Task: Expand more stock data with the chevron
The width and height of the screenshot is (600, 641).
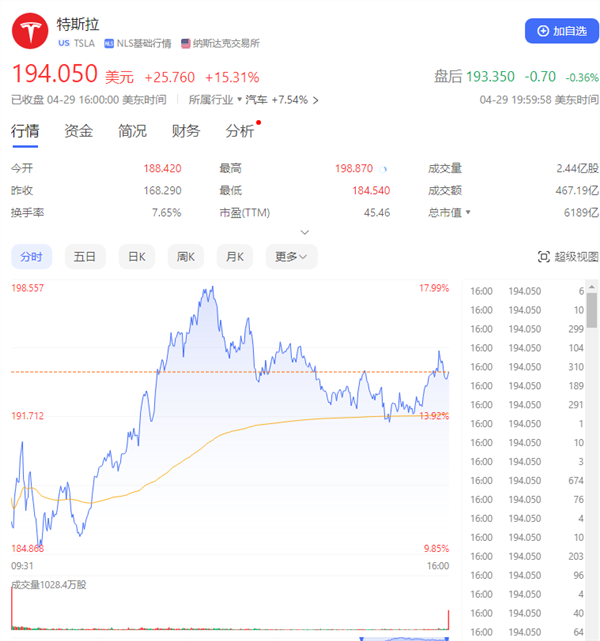Action: pos(305,232)
